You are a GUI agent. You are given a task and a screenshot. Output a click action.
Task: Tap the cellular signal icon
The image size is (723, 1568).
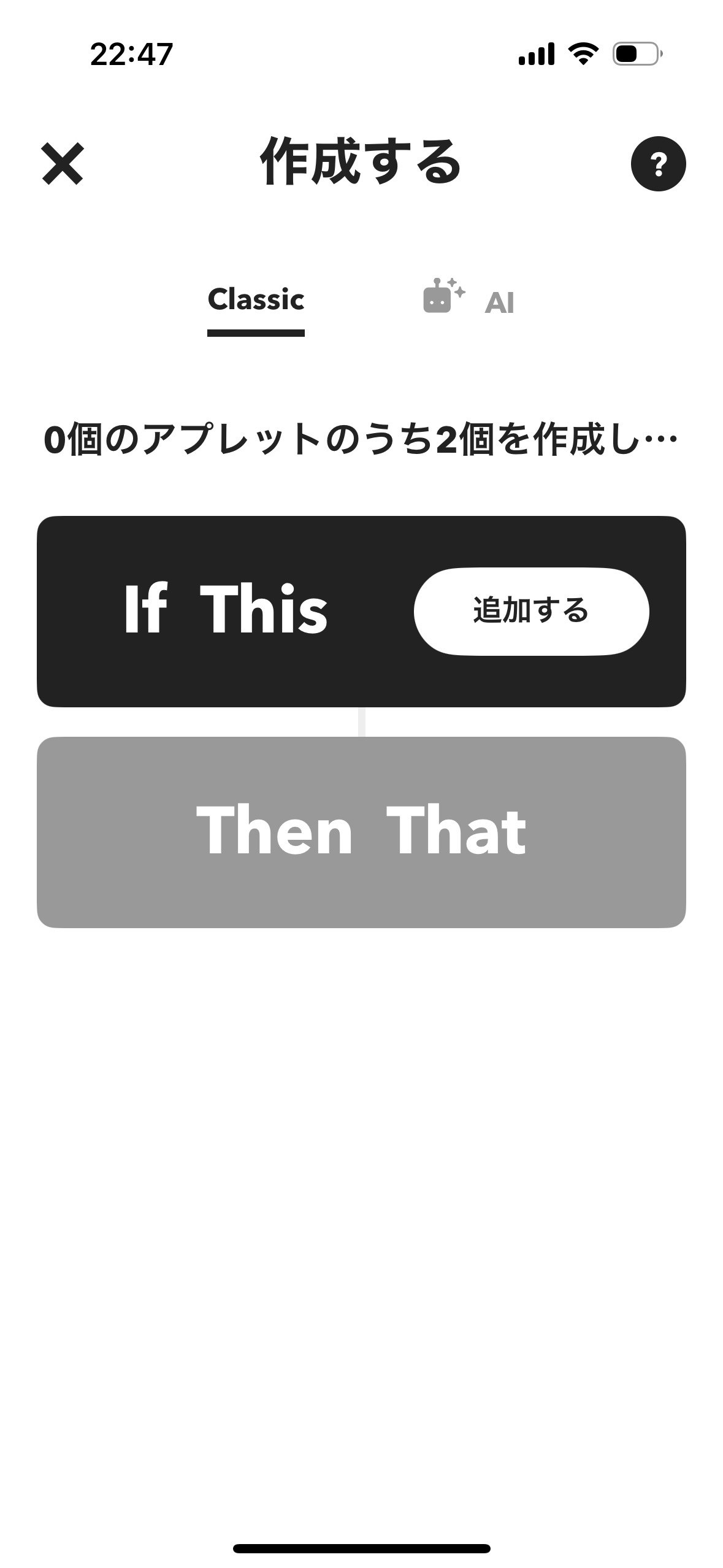(x=536, y=54)
